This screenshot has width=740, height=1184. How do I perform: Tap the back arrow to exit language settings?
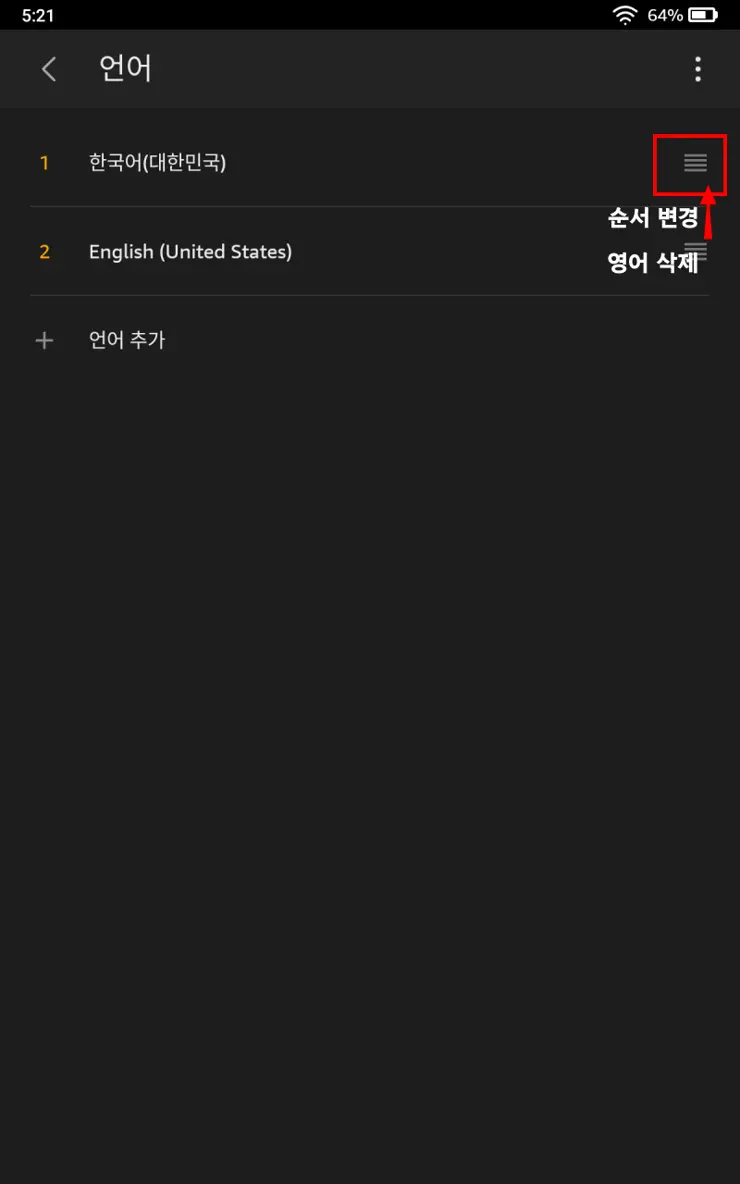point(48,68)
